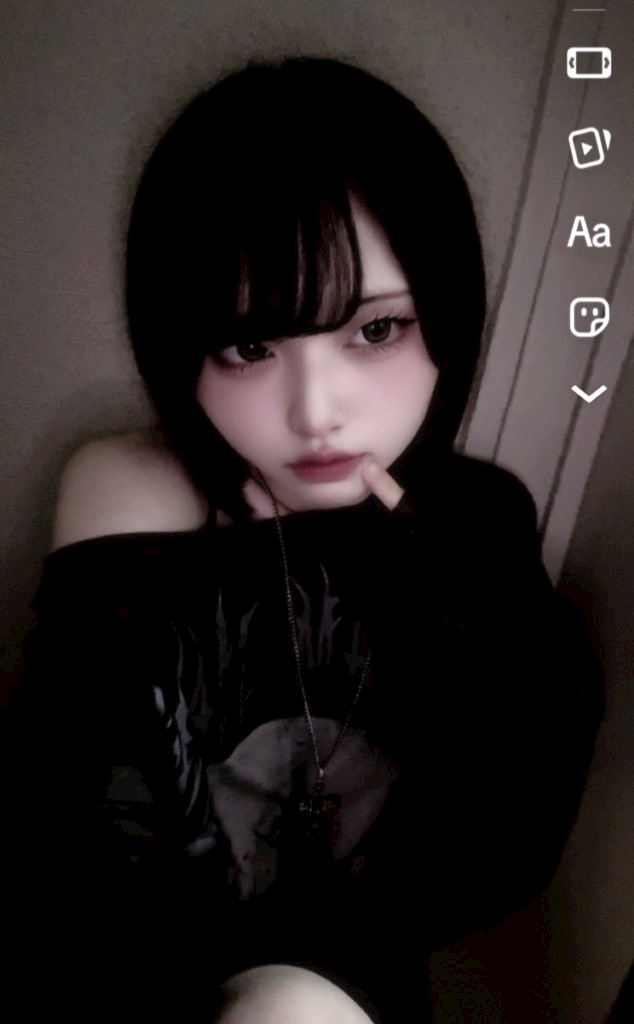The width and height of the screenshot is (634, 1024).
Task: Add text with the Aa tool
Action: click(x=588, y=233)
